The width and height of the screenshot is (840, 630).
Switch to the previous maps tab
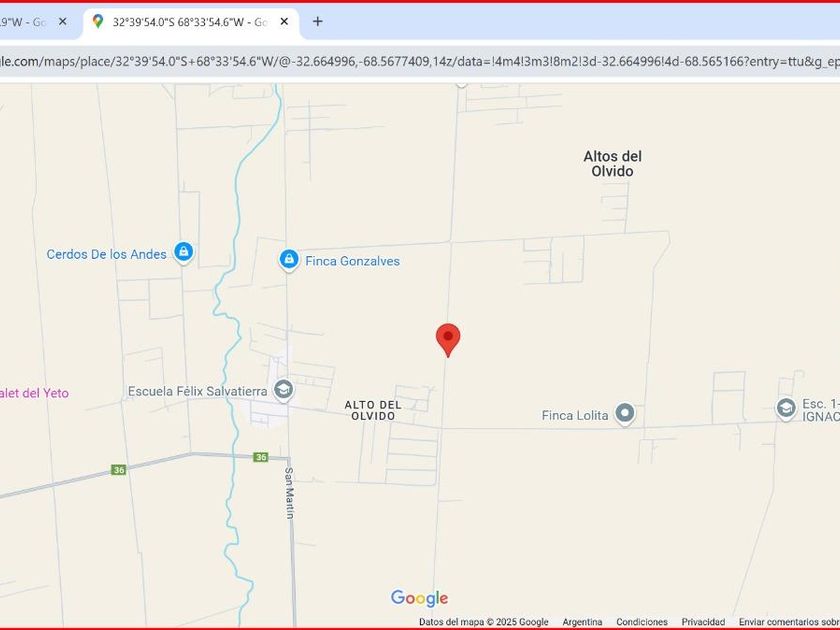(x=24, y=22)
